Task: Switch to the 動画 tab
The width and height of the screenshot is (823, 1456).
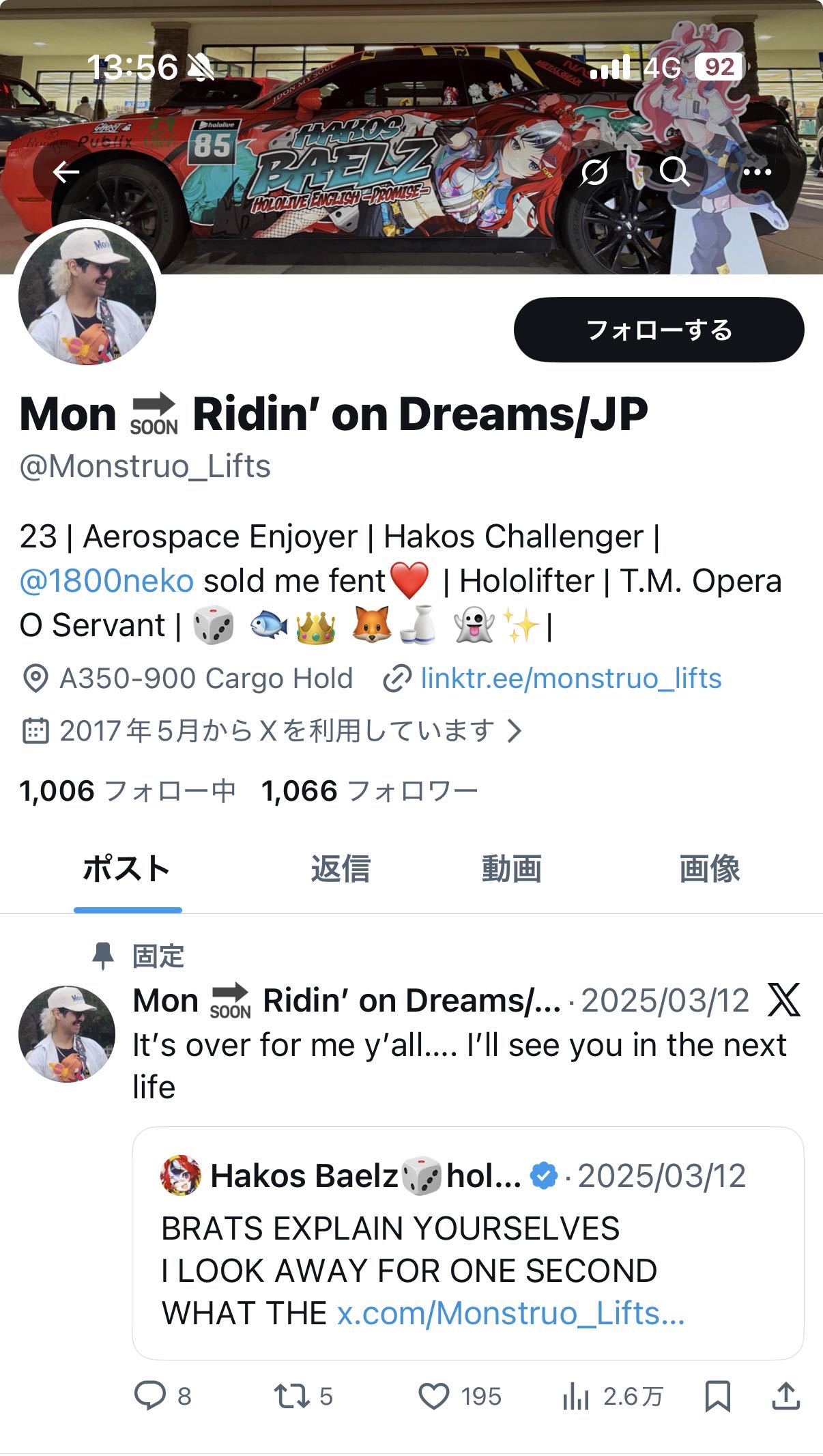Action: (x=511, y=869)
